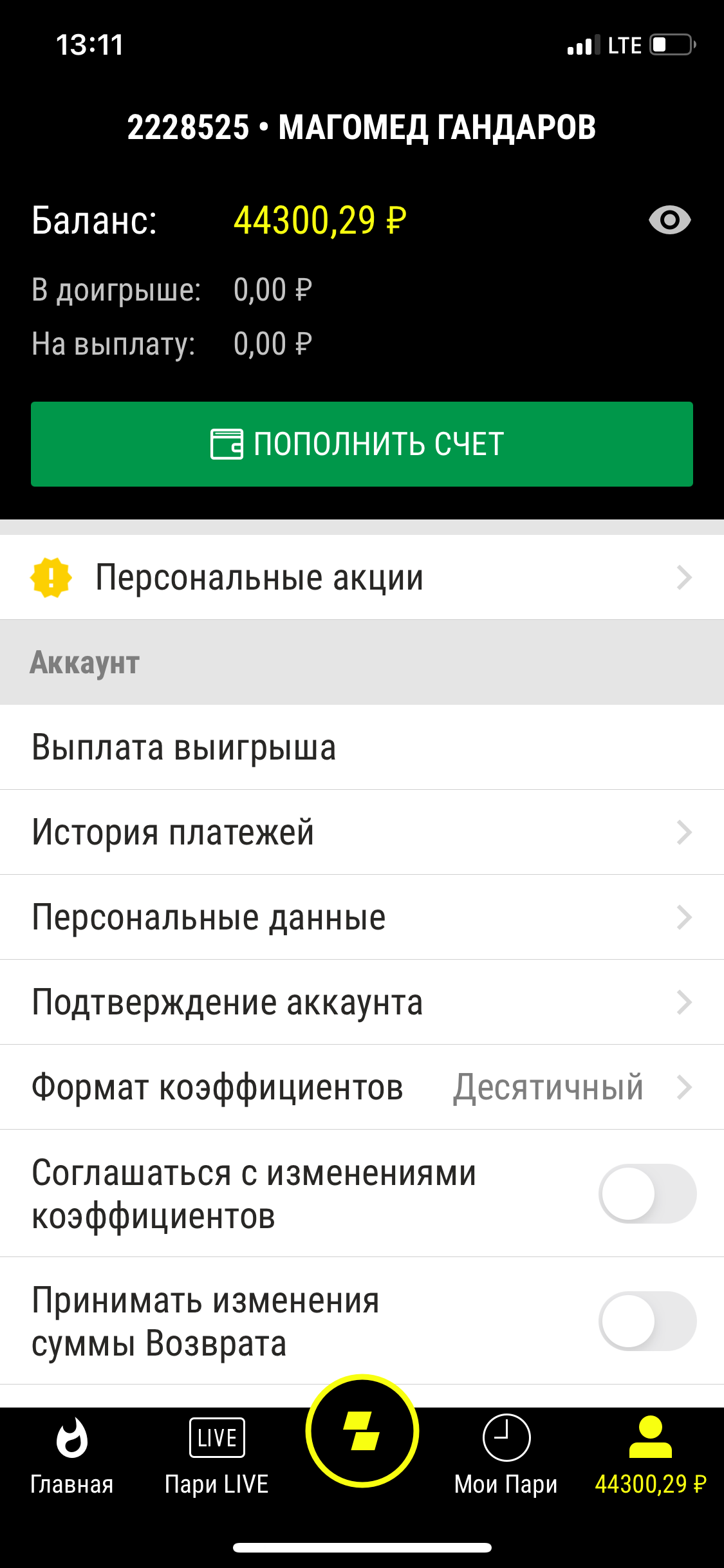Open Выплата выигрыша

point(362,747)
